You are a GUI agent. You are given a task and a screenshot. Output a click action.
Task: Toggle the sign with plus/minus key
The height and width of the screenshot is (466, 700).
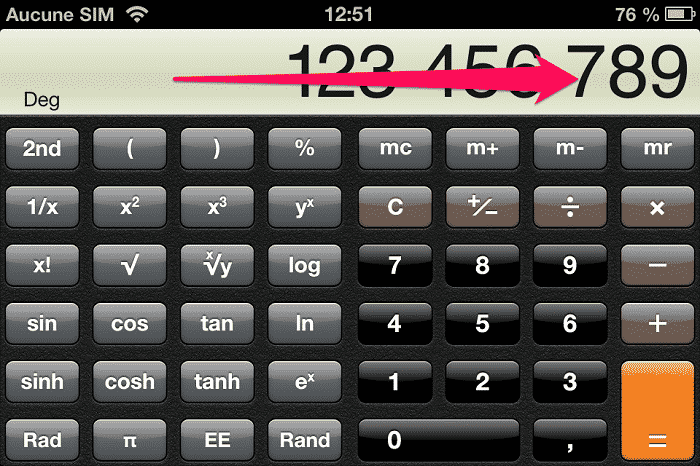tap(482, 207)
